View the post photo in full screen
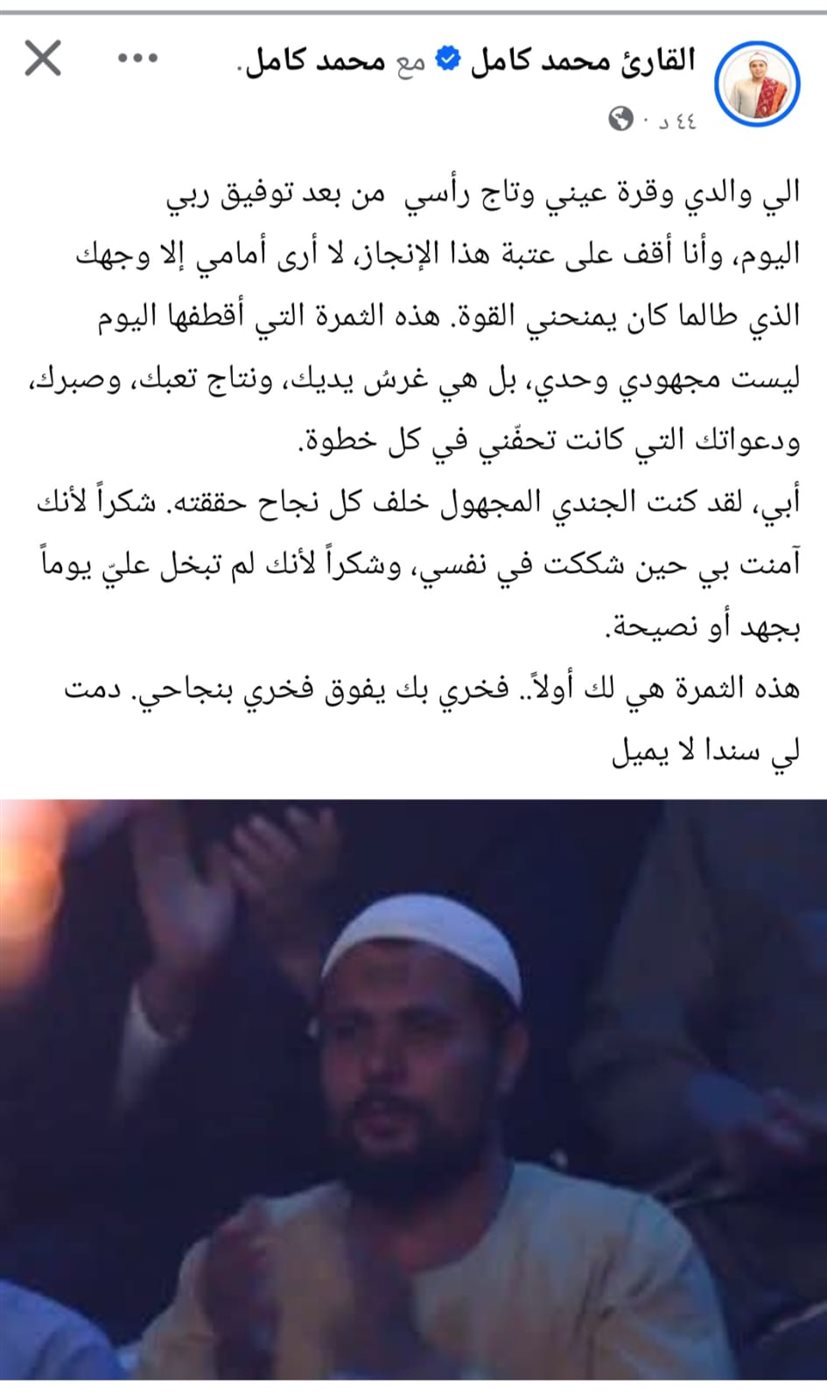 413,1088
